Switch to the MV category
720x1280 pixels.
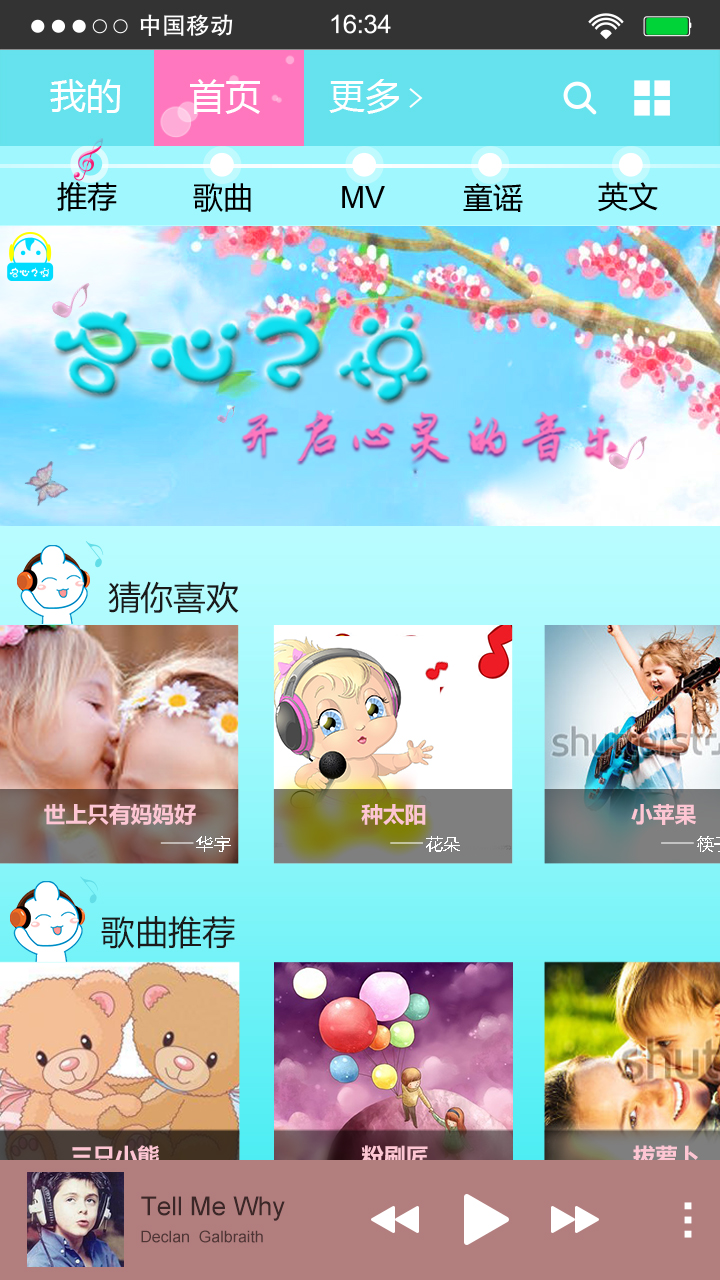pyautogui.click(x=362, y=197)
